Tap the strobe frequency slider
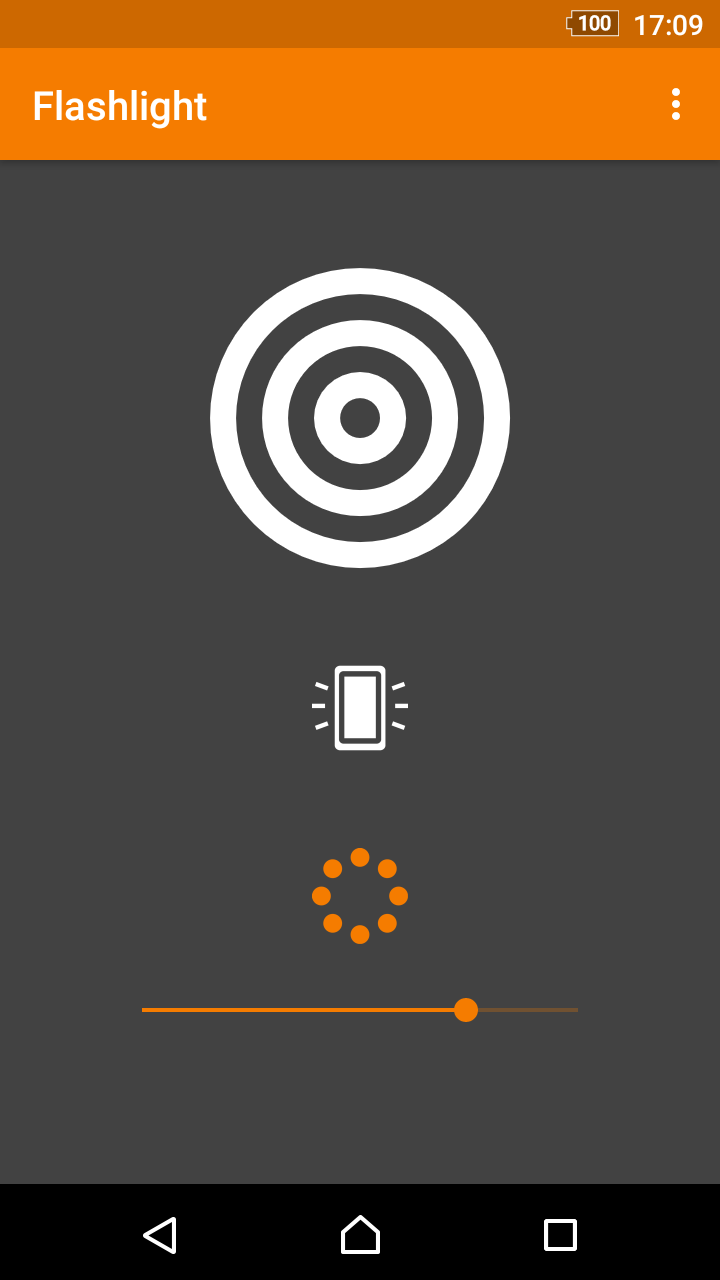Image resolution: width=720 pixels, height=1280 pixels. [x=360, y=1010]
